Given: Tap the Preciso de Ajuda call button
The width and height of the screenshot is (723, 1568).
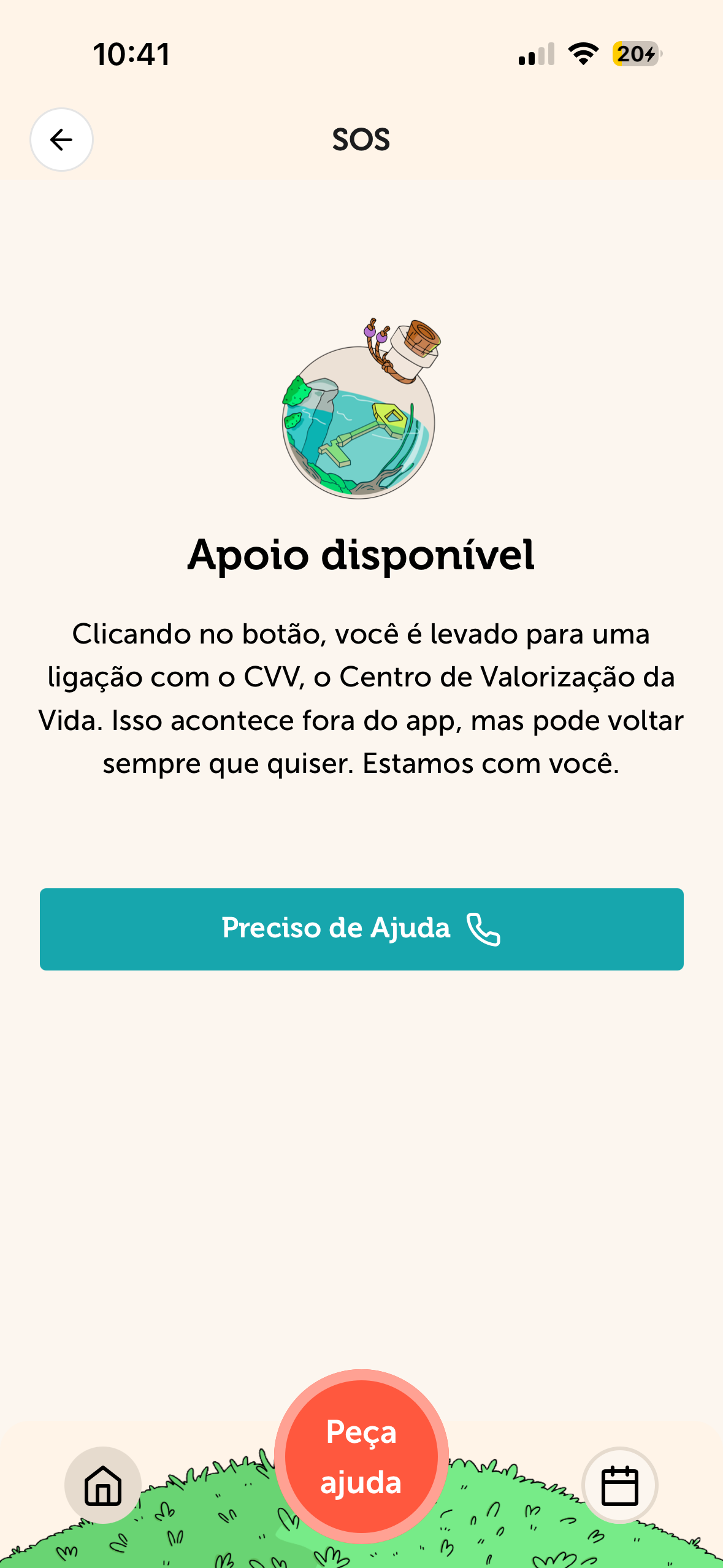Looking at the screenshot, I should pyautogui.click(x=361, y=929).
